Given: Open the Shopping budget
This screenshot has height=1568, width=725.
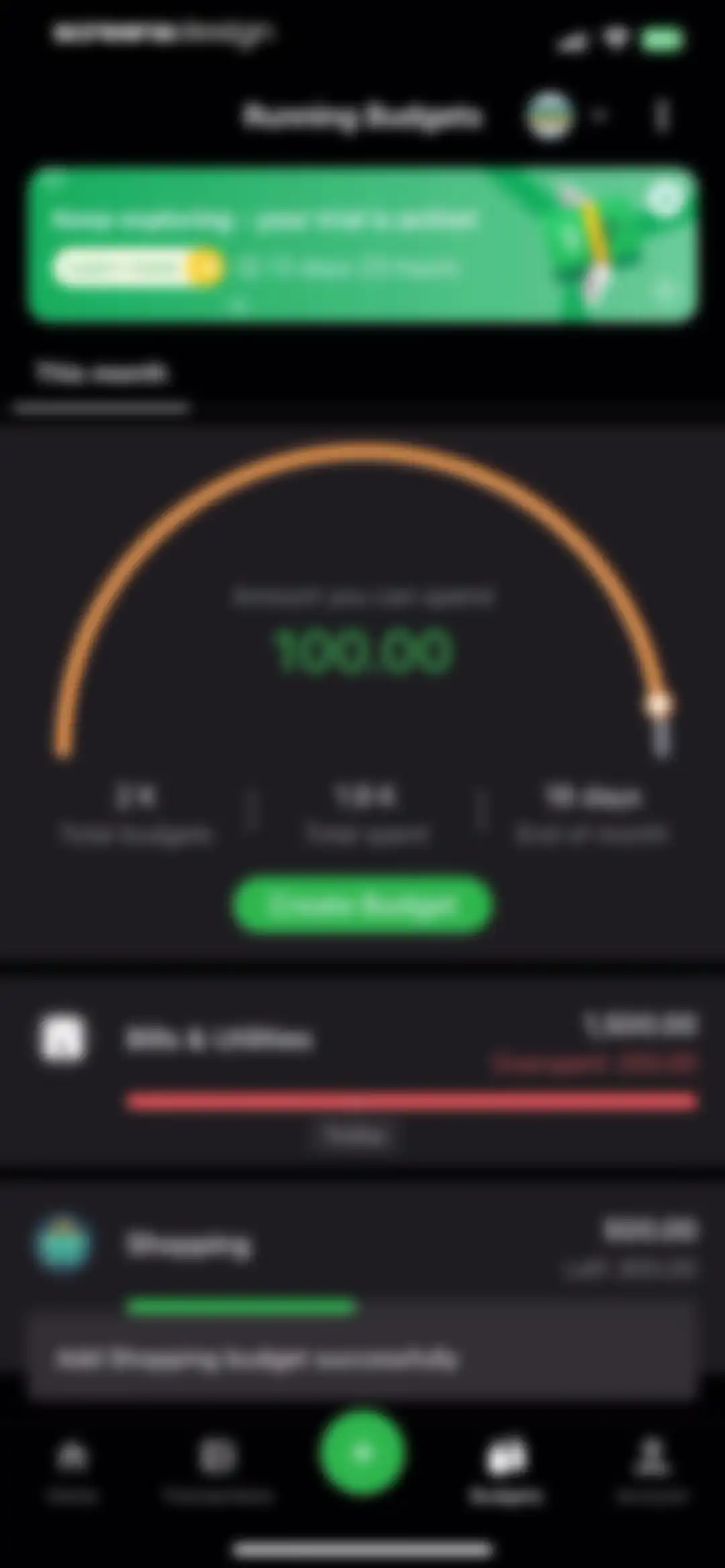Looking at the screenshot, I should pyautogui.click(x=362, y=1262).
